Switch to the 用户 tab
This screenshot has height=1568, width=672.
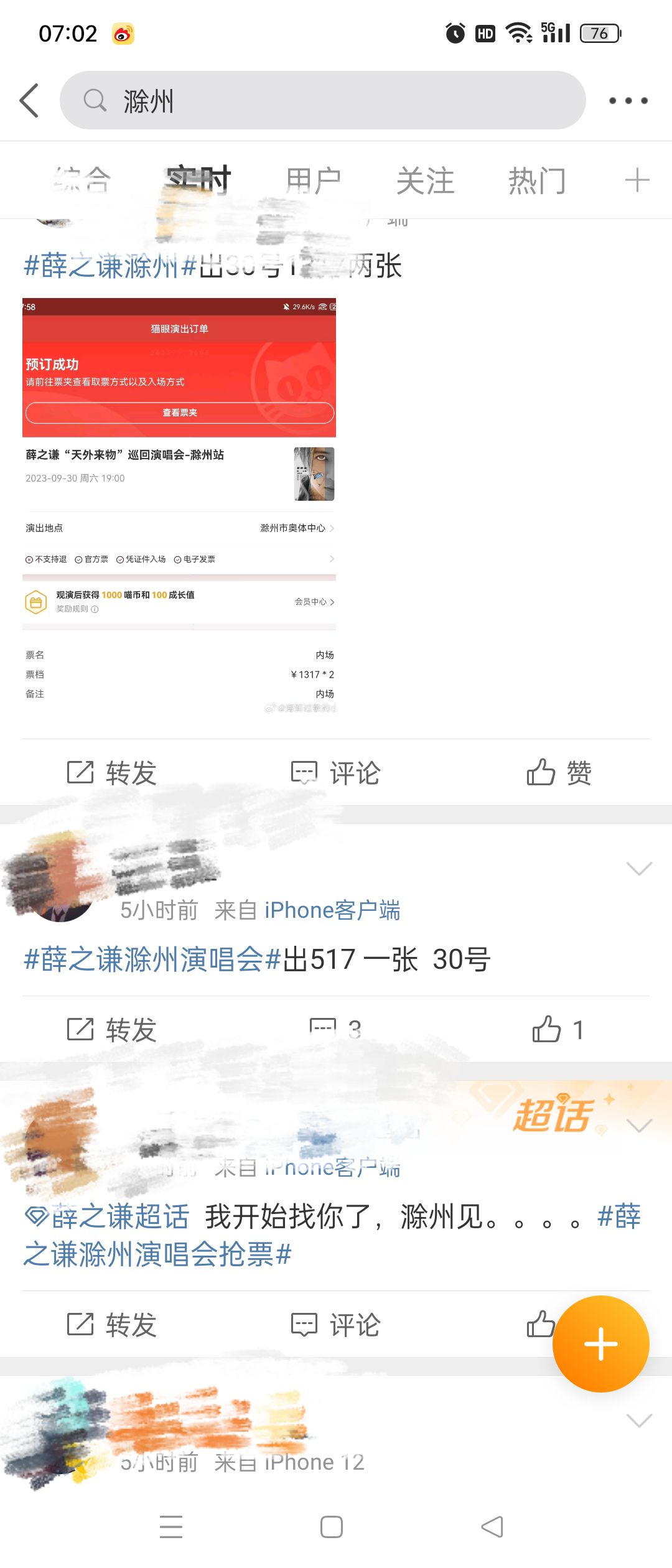(x=313, y=181)
